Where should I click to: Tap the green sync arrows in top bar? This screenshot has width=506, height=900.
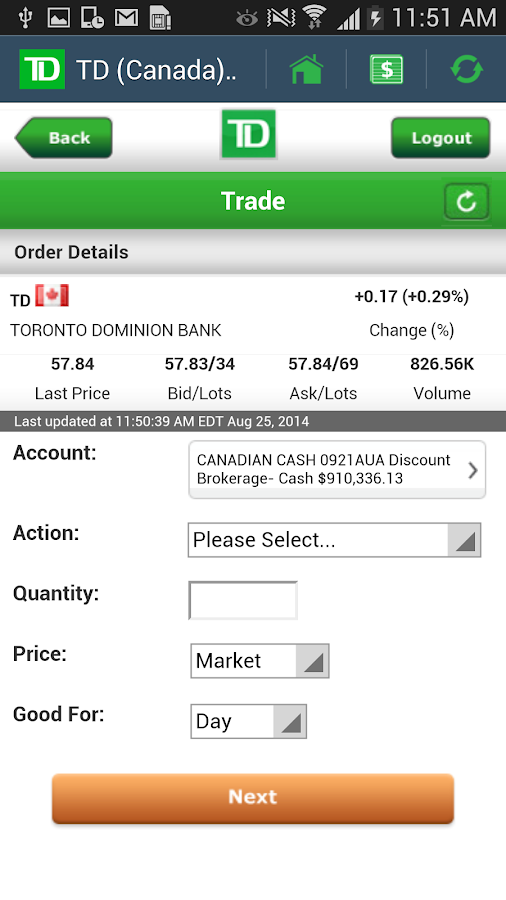466,69
